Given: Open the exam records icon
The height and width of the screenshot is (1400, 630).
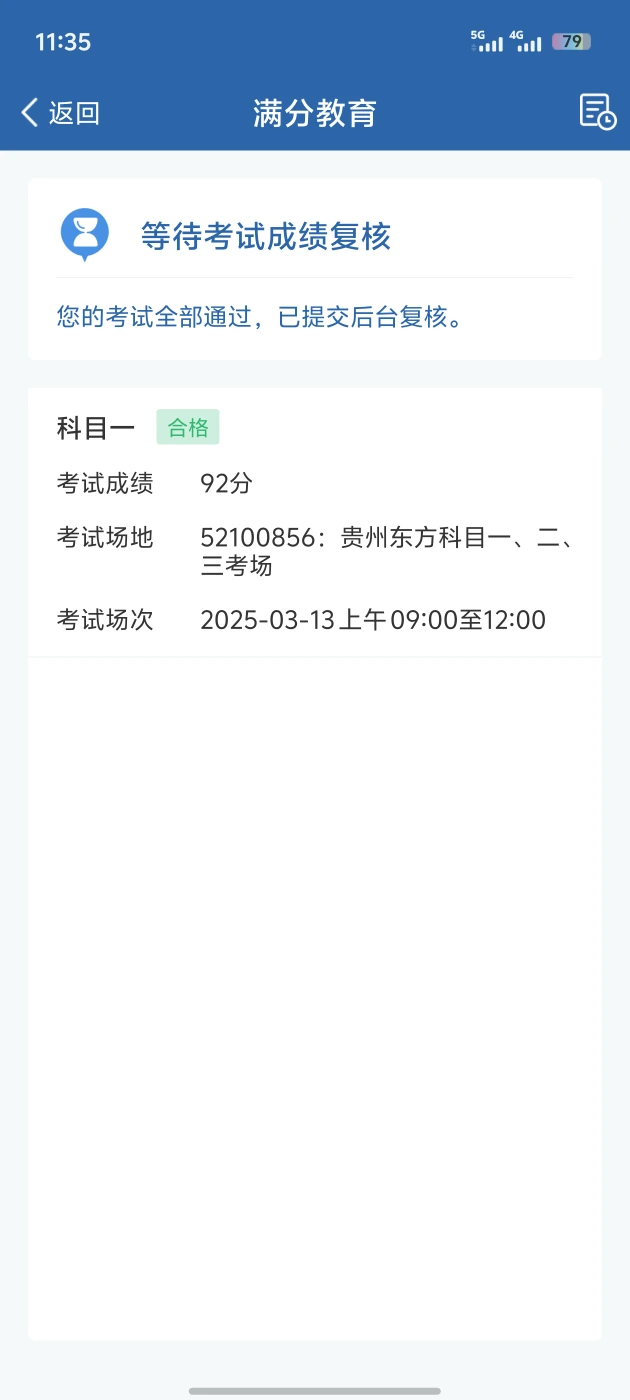Looking at the screenshot, I should coord(598,112).
